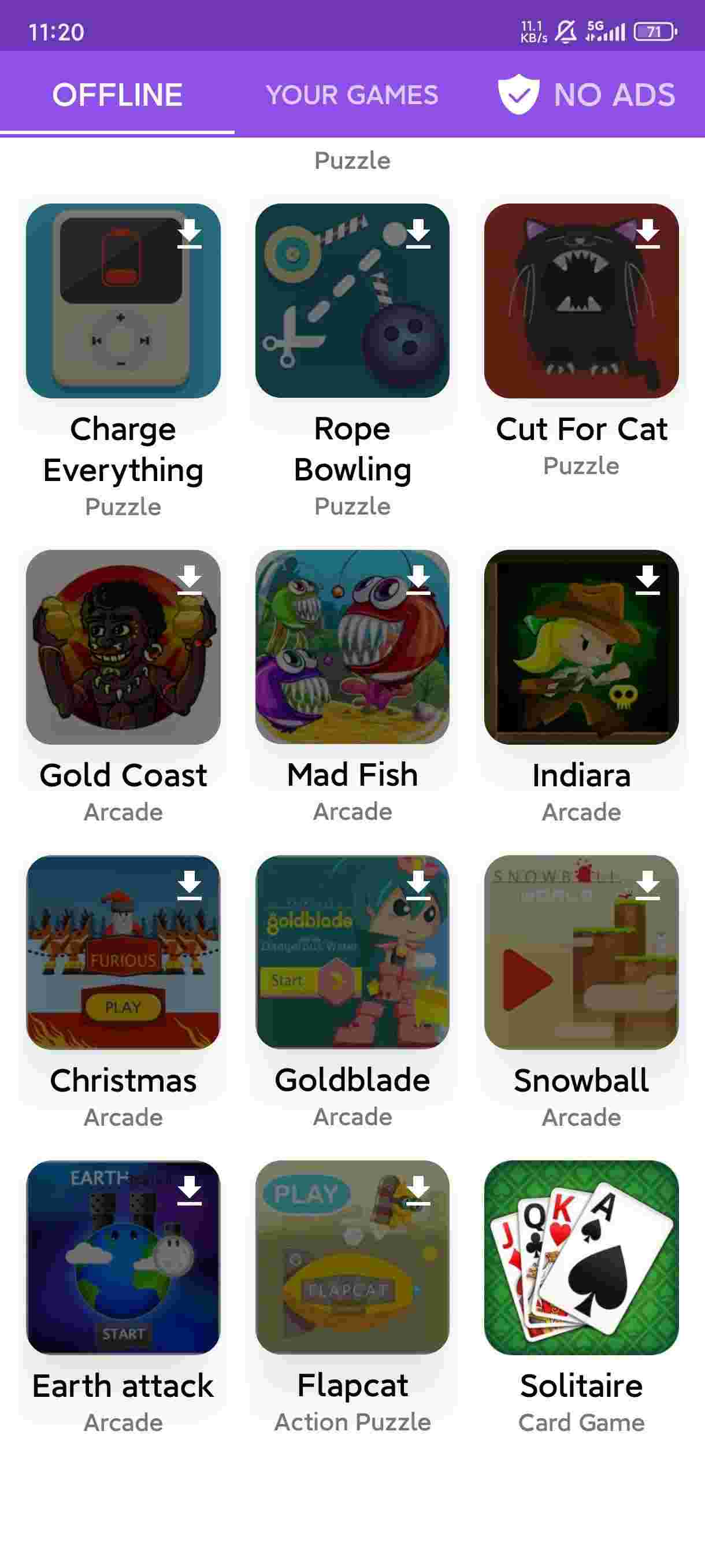Tap the Snowball game tile
Screen dimensions: 705x1568
(x=581, y=953)
